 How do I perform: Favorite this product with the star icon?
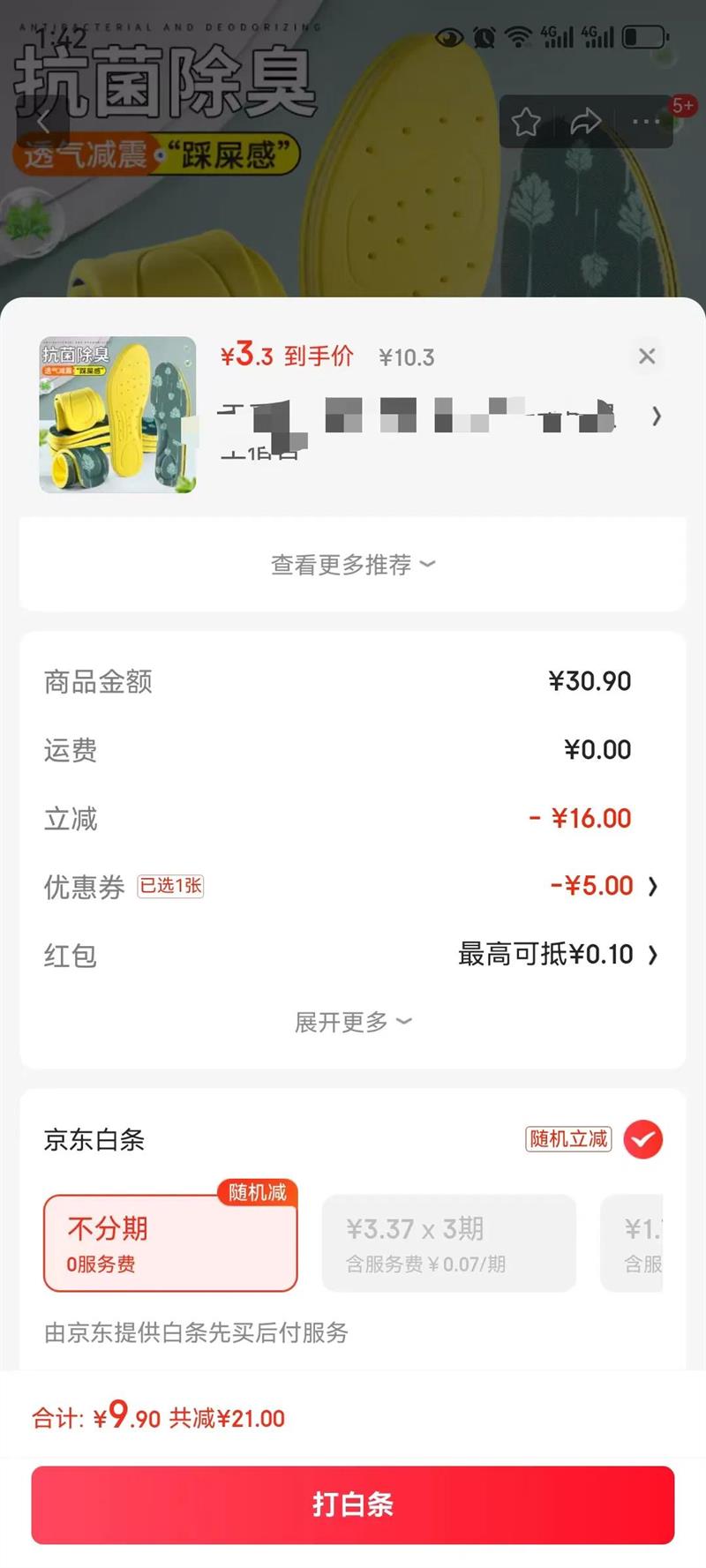[526, 122]
